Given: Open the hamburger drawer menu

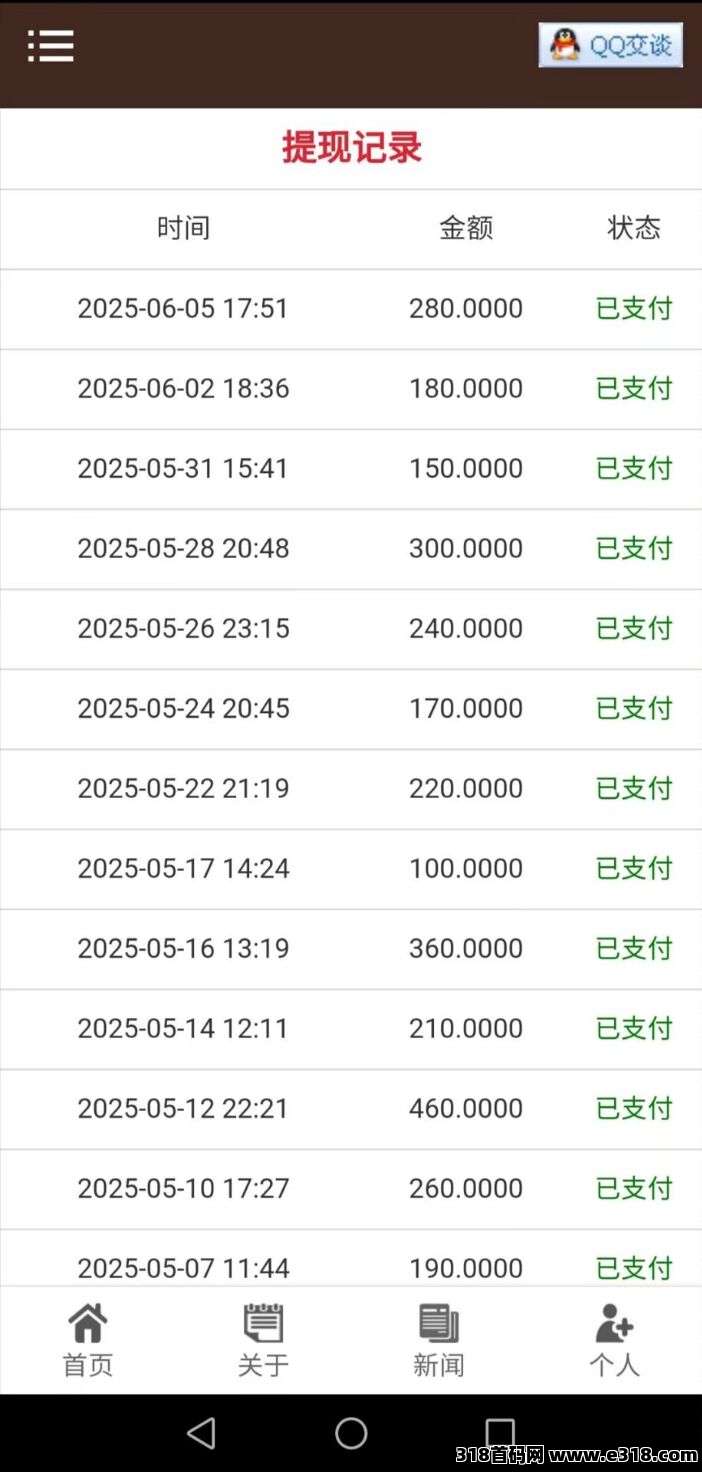Looking at the screenshot, I should click(x=51, y=46).
